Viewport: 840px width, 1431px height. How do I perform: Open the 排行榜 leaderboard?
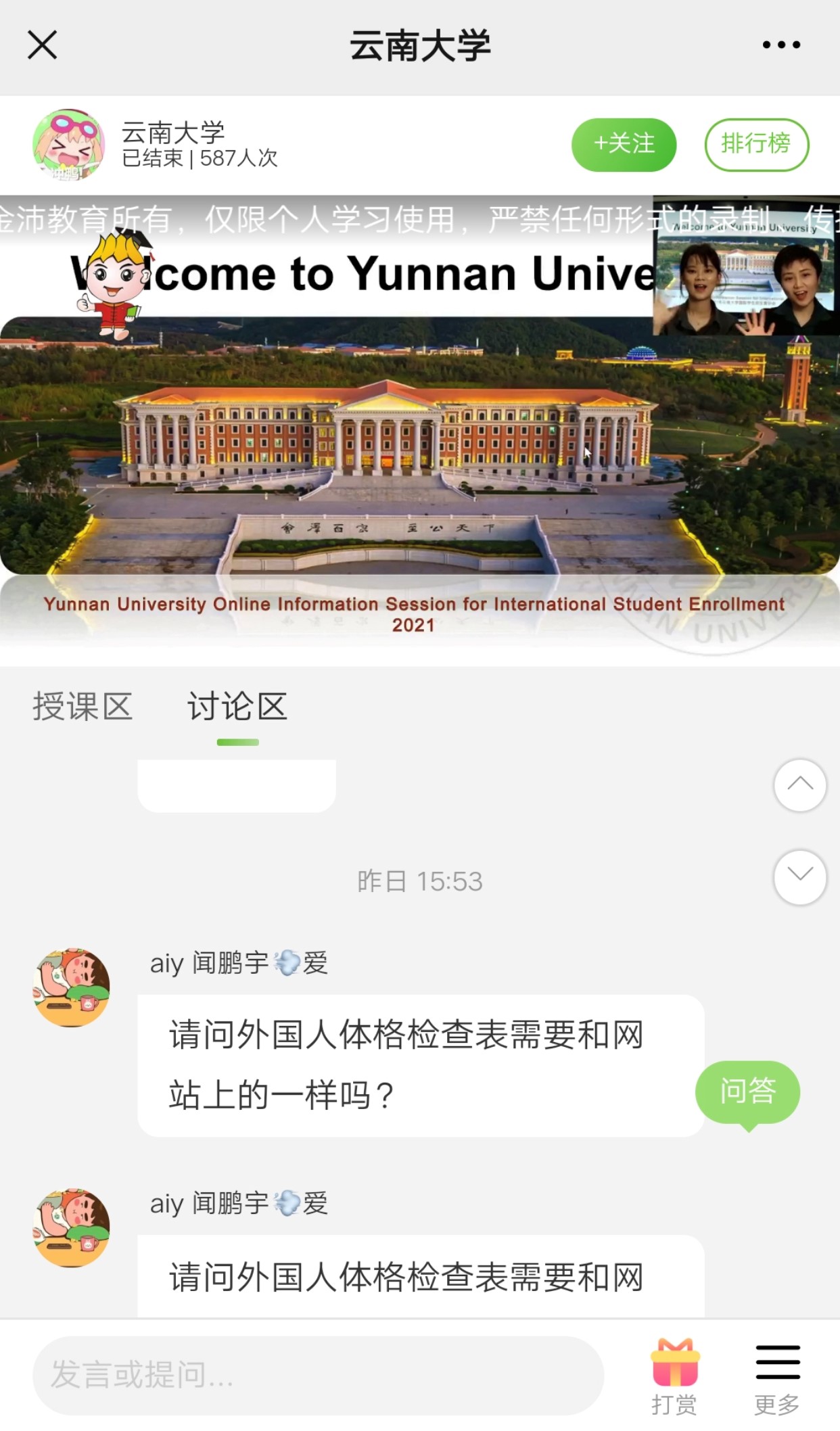756,144
